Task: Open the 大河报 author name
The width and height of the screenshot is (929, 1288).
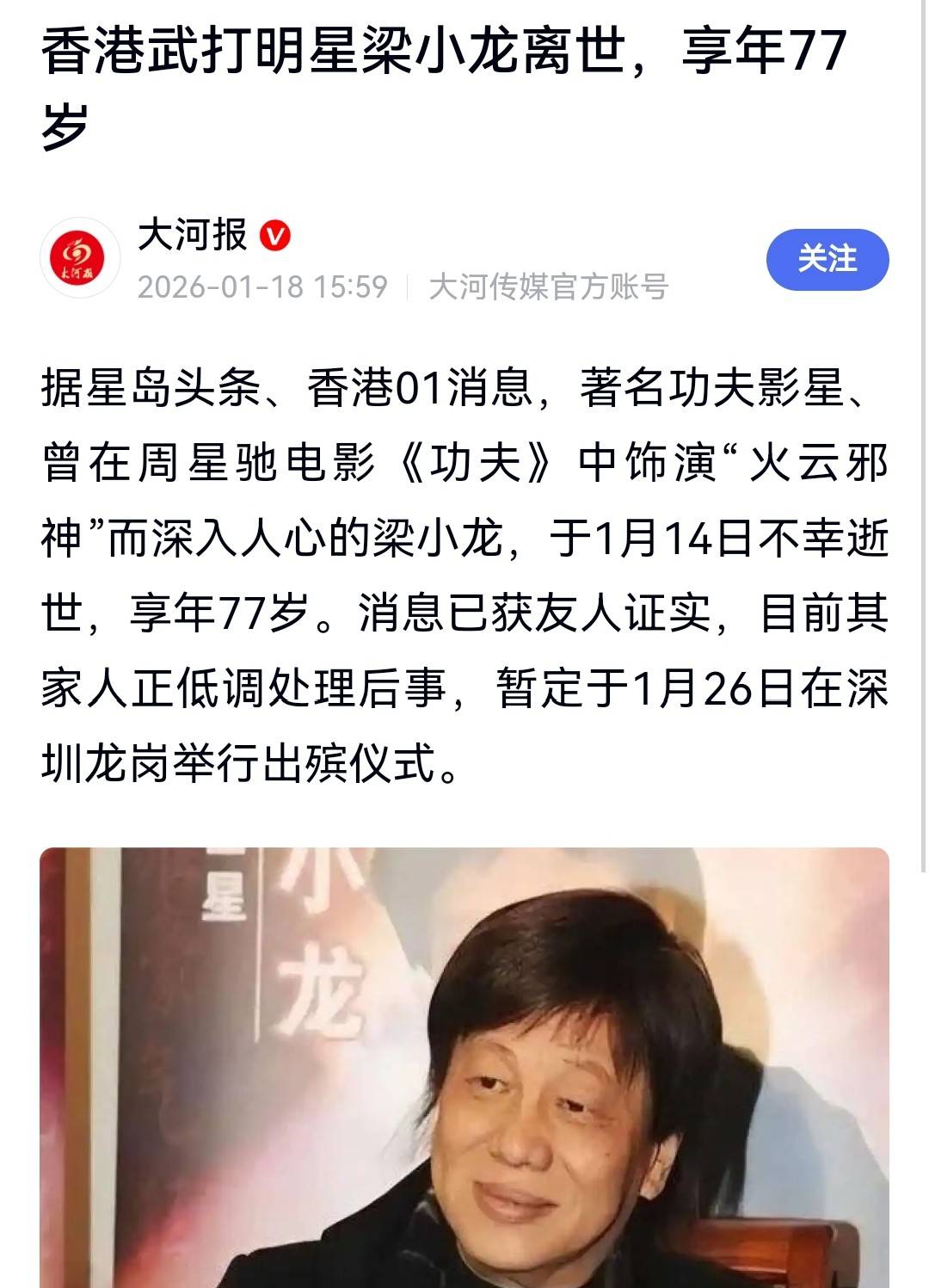Action: [x=193, y=234]
